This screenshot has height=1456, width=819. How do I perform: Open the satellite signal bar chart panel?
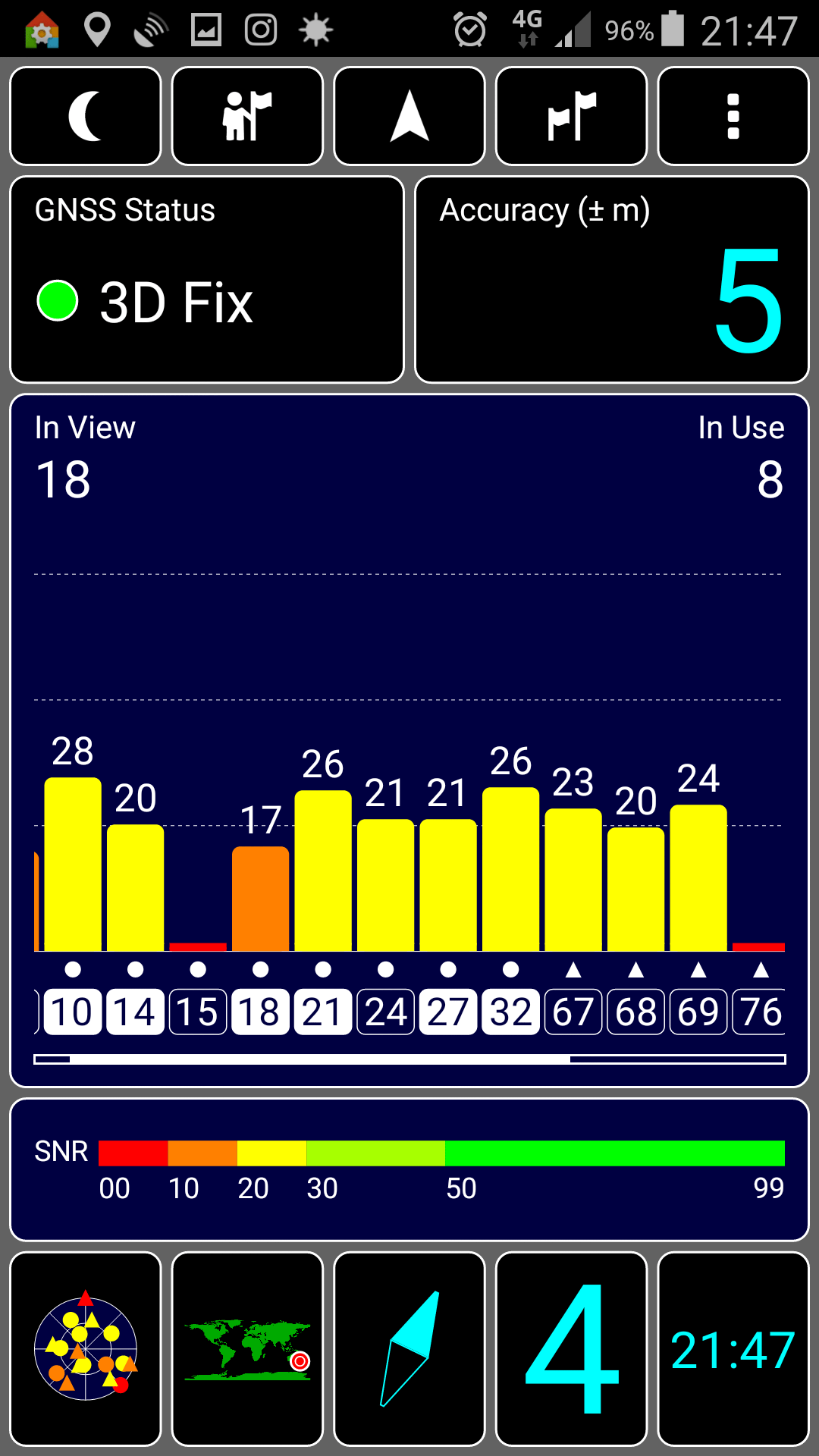click(x=409, y=739)
